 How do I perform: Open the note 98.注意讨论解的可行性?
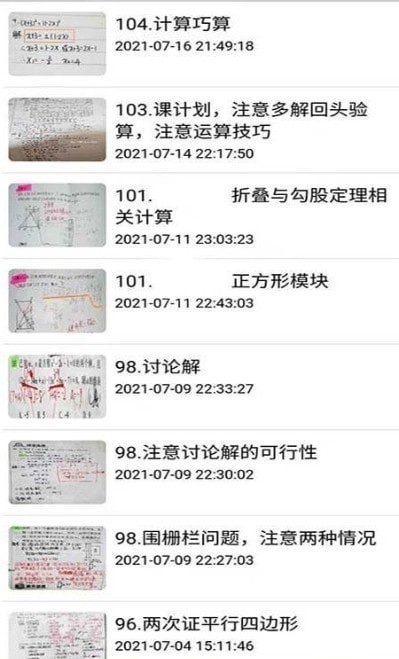pyautogui.click(x=199, y=473)
